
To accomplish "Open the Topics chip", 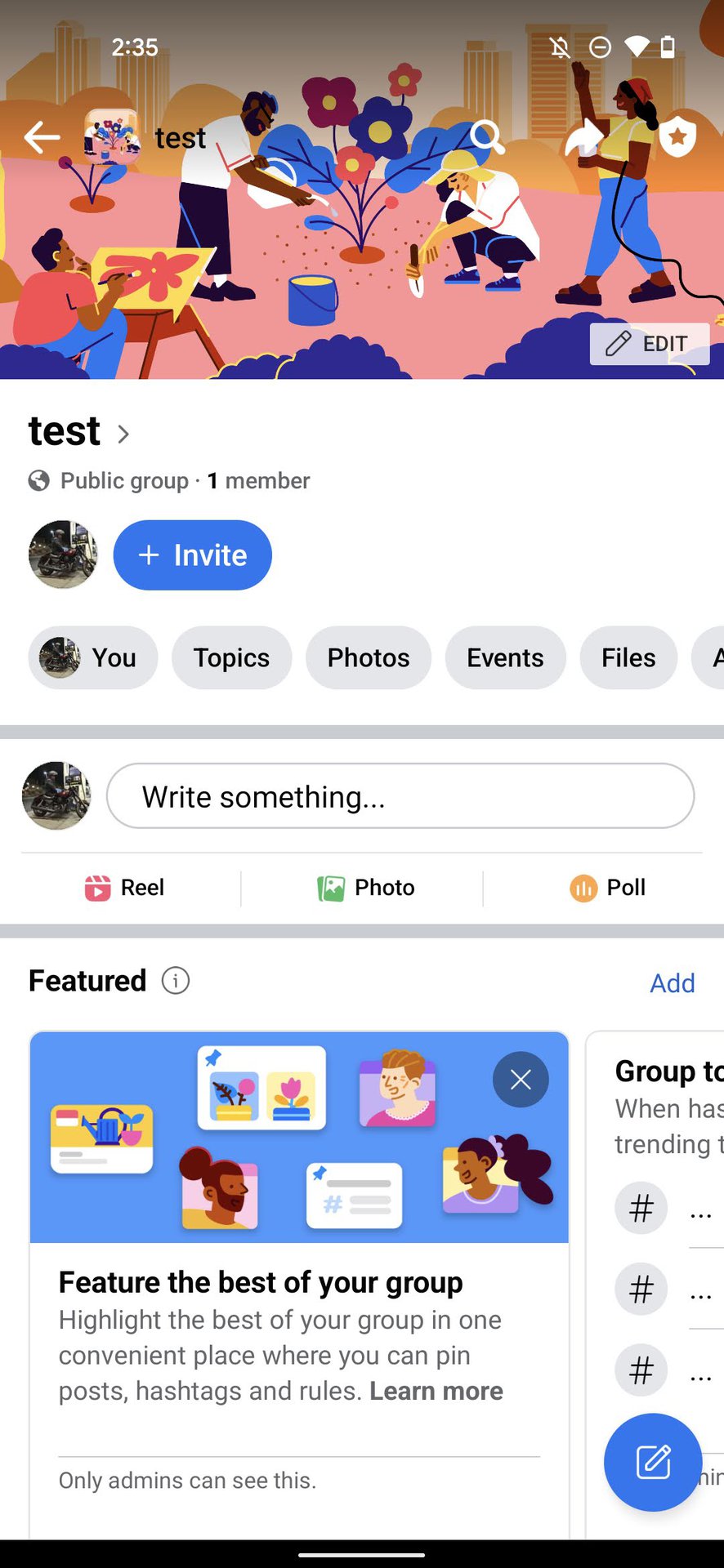I will (x=231, y=657).
